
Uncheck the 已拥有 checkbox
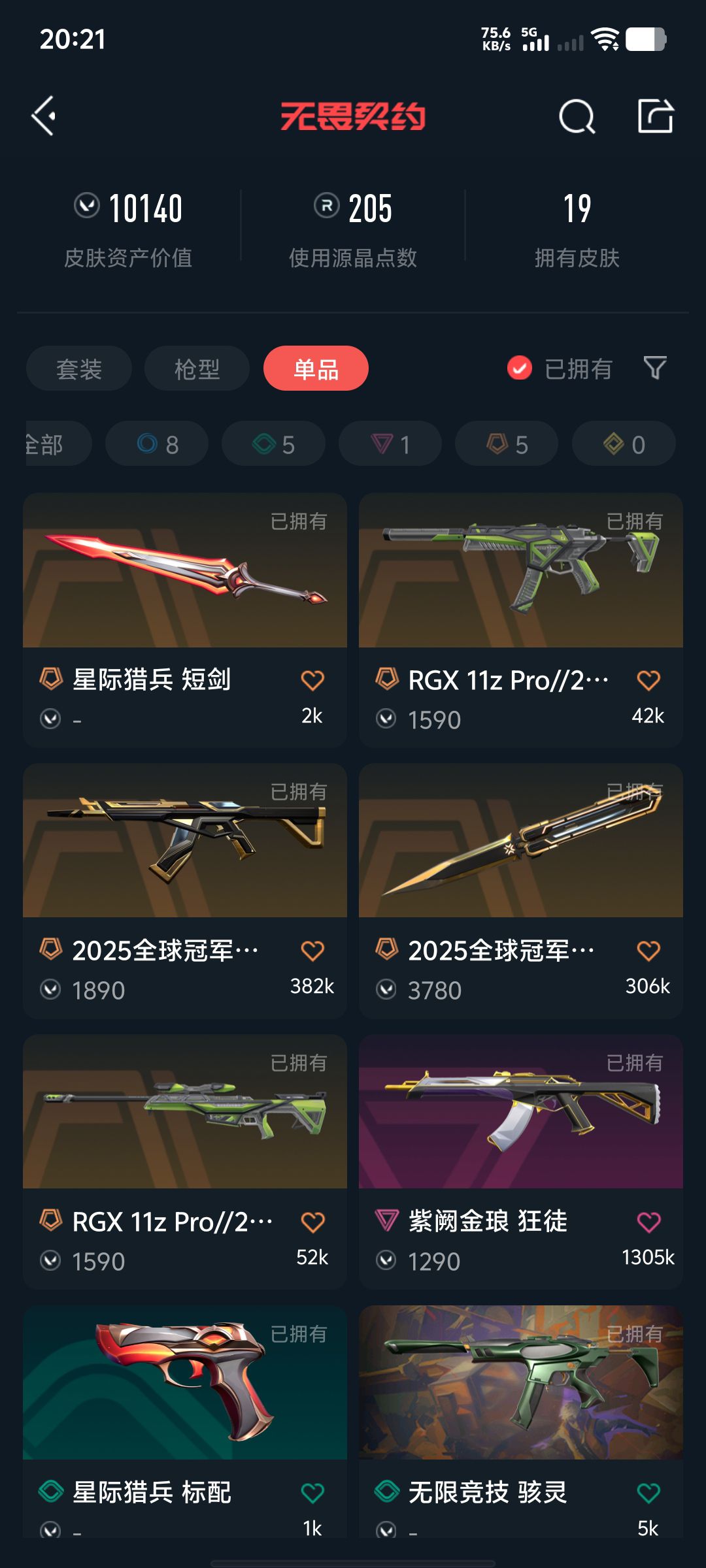pos(520,368)
